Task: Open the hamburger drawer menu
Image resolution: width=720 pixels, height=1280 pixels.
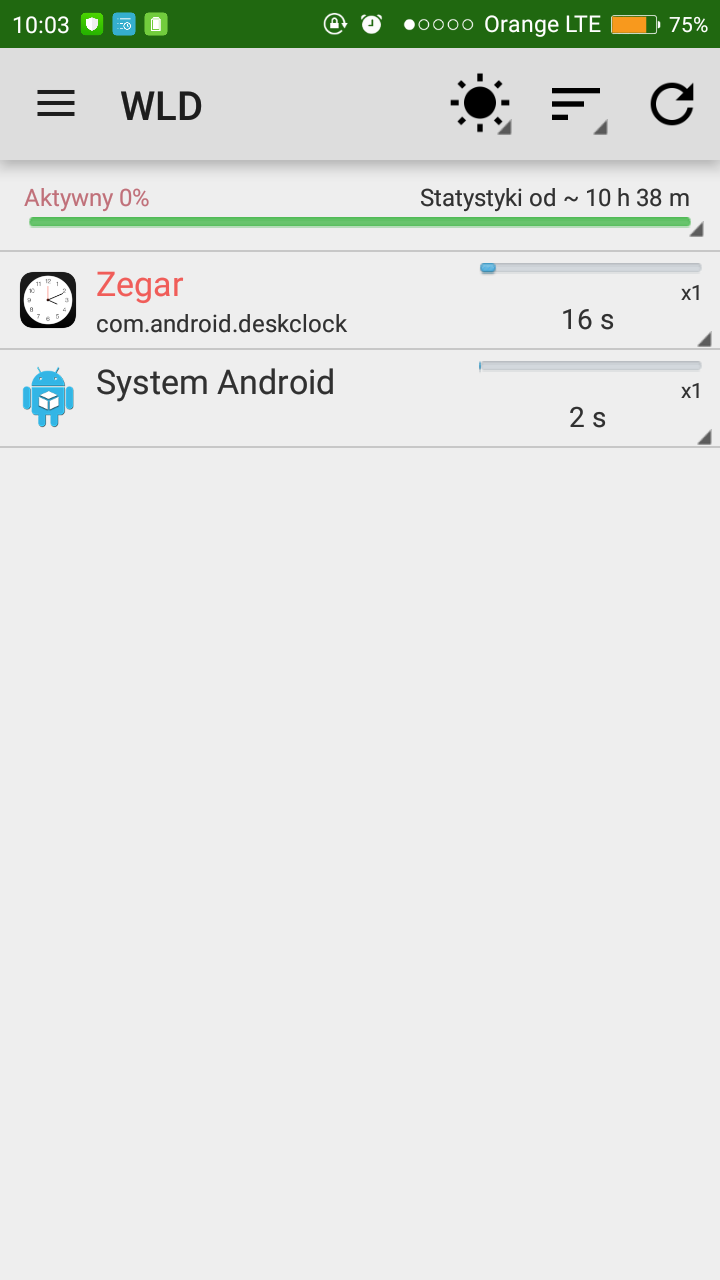Action: 56,104
